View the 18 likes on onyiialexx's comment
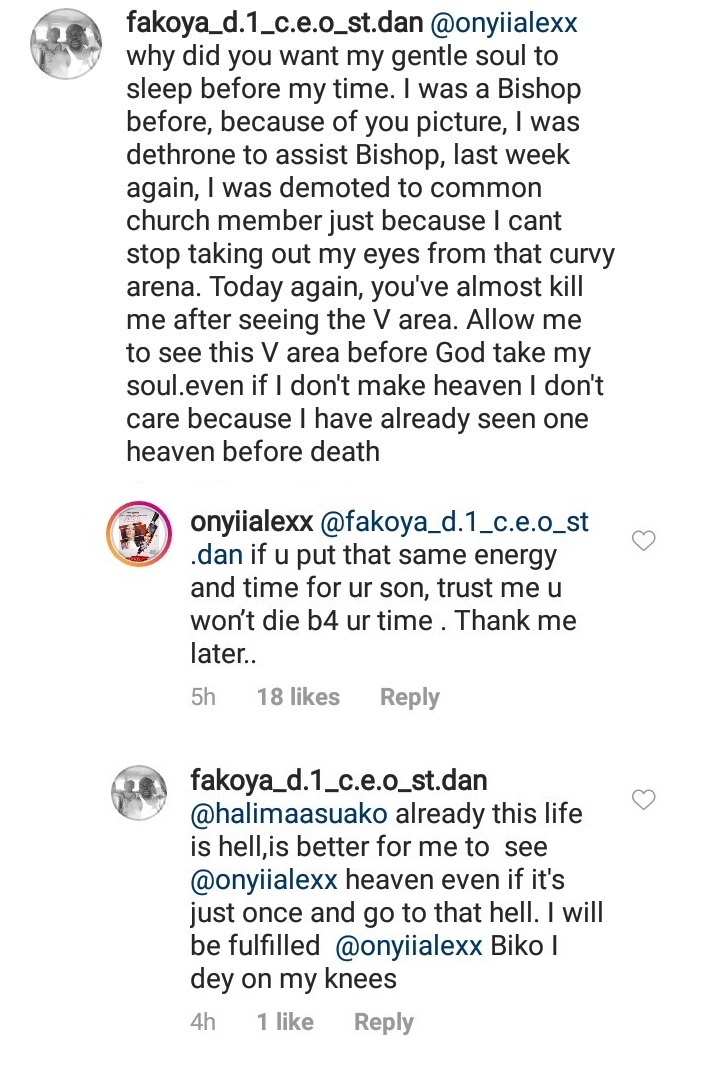Screen dimensions: 720x1076 pos(298,697)
